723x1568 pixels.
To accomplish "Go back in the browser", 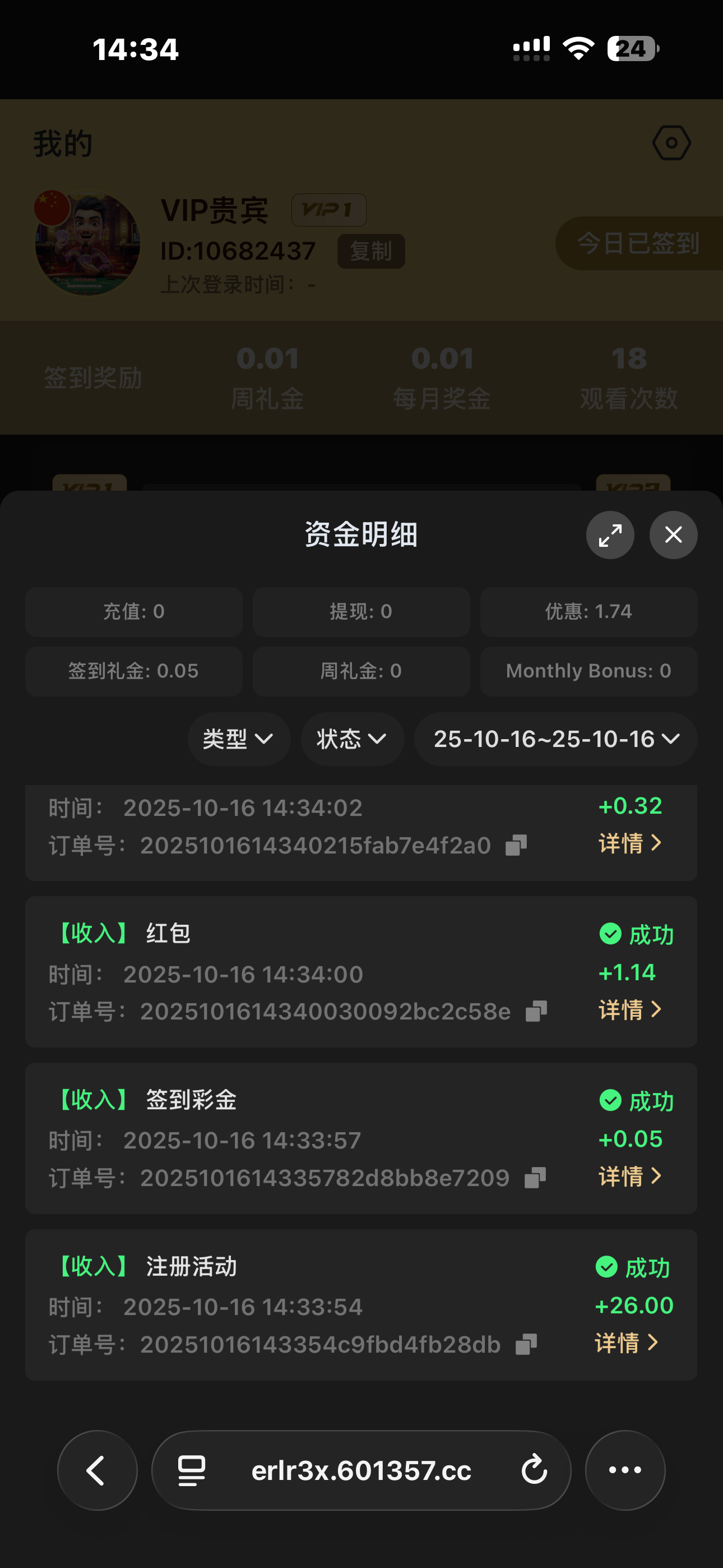I will click(98, 1470).
